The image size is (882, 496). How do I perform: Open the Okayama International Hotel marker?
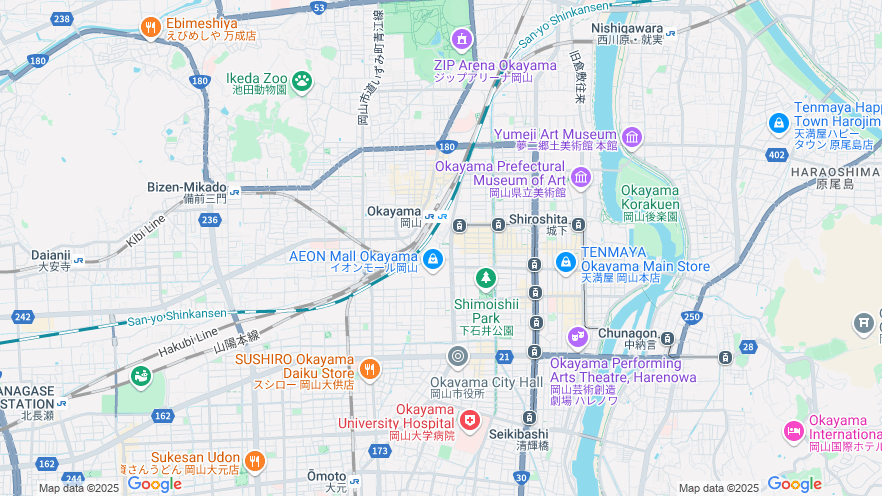794,431
